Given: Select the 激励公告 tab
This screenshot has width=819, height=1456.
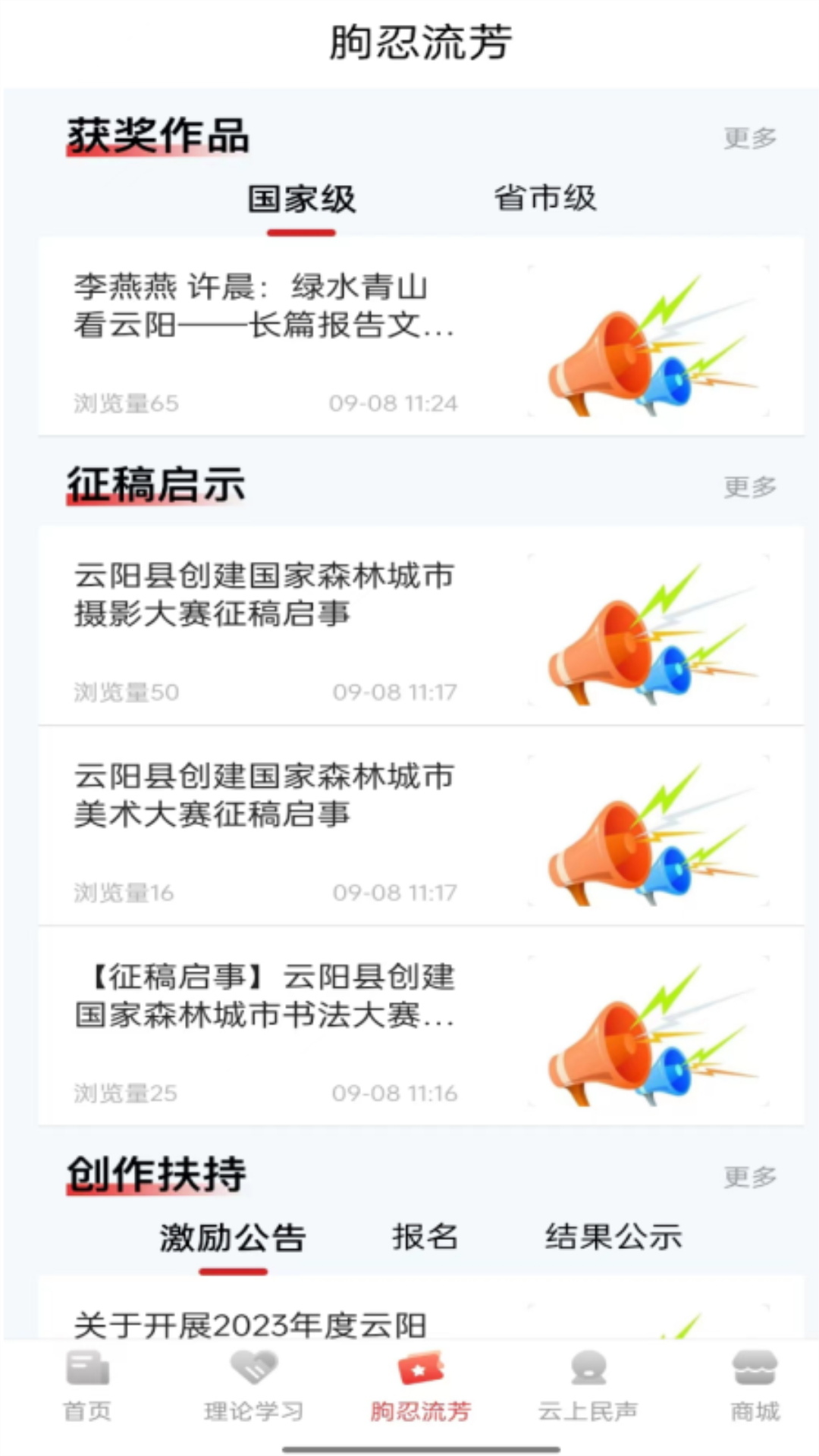Looking at the screenshot, I should (x=233, y=1238).
